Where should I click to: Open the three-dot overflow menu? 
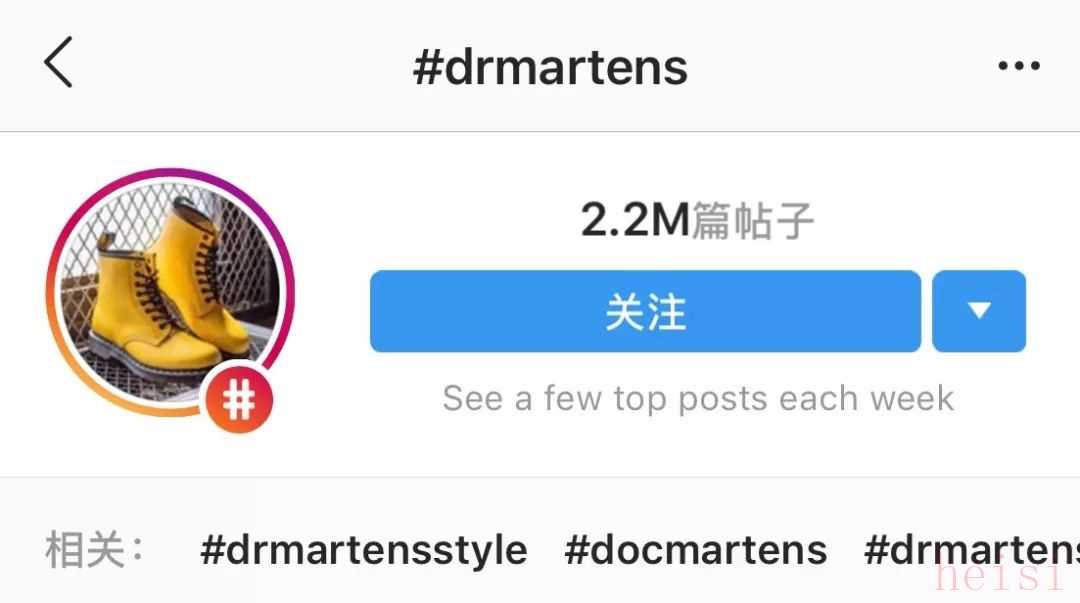[1018, 67]
